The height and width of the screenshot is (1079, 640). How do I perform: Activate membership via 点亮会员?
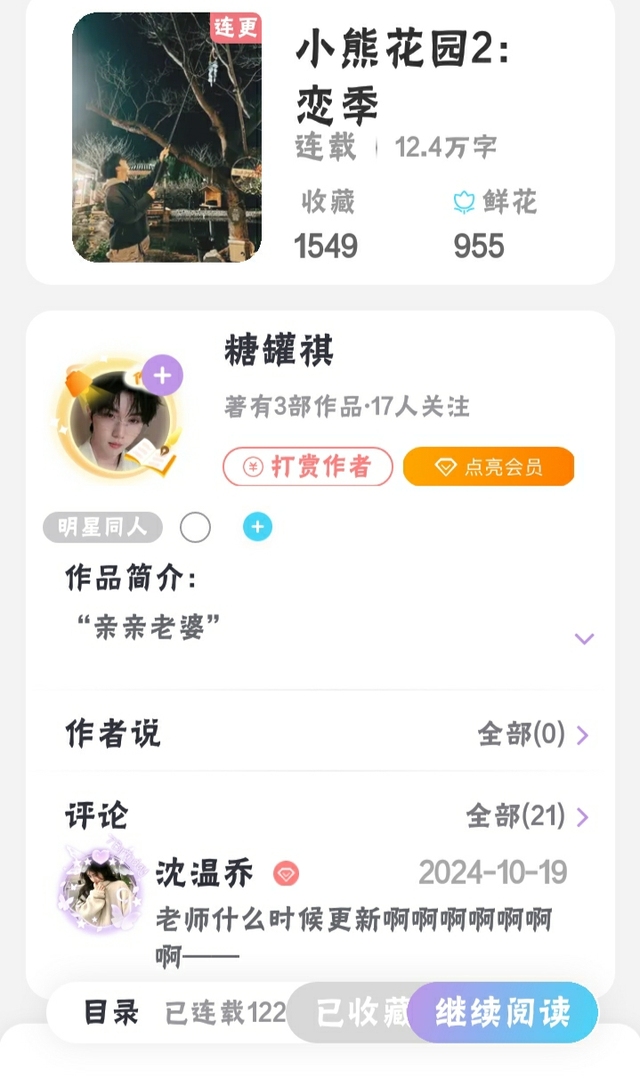click(x=488, y=466)
